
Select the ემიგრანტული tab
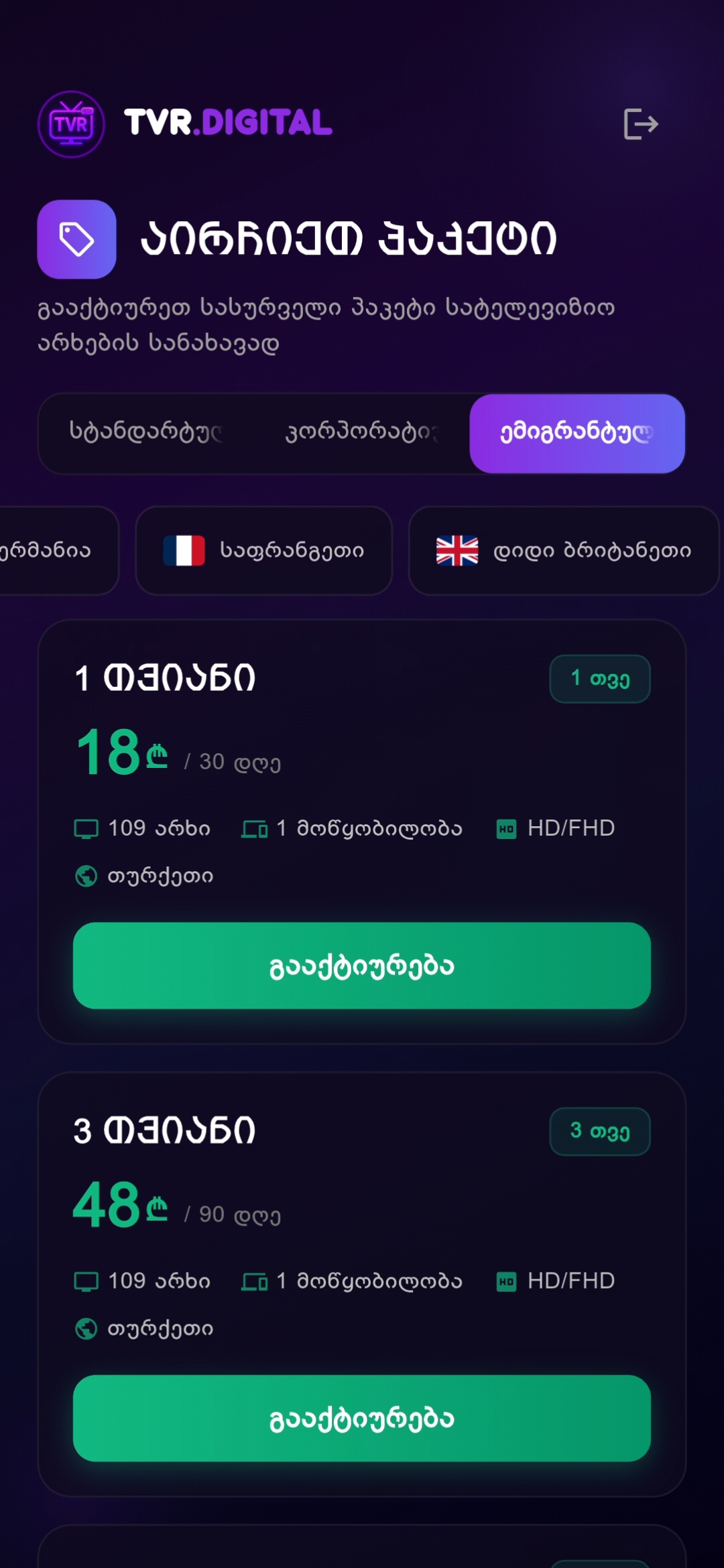[577, 434]
